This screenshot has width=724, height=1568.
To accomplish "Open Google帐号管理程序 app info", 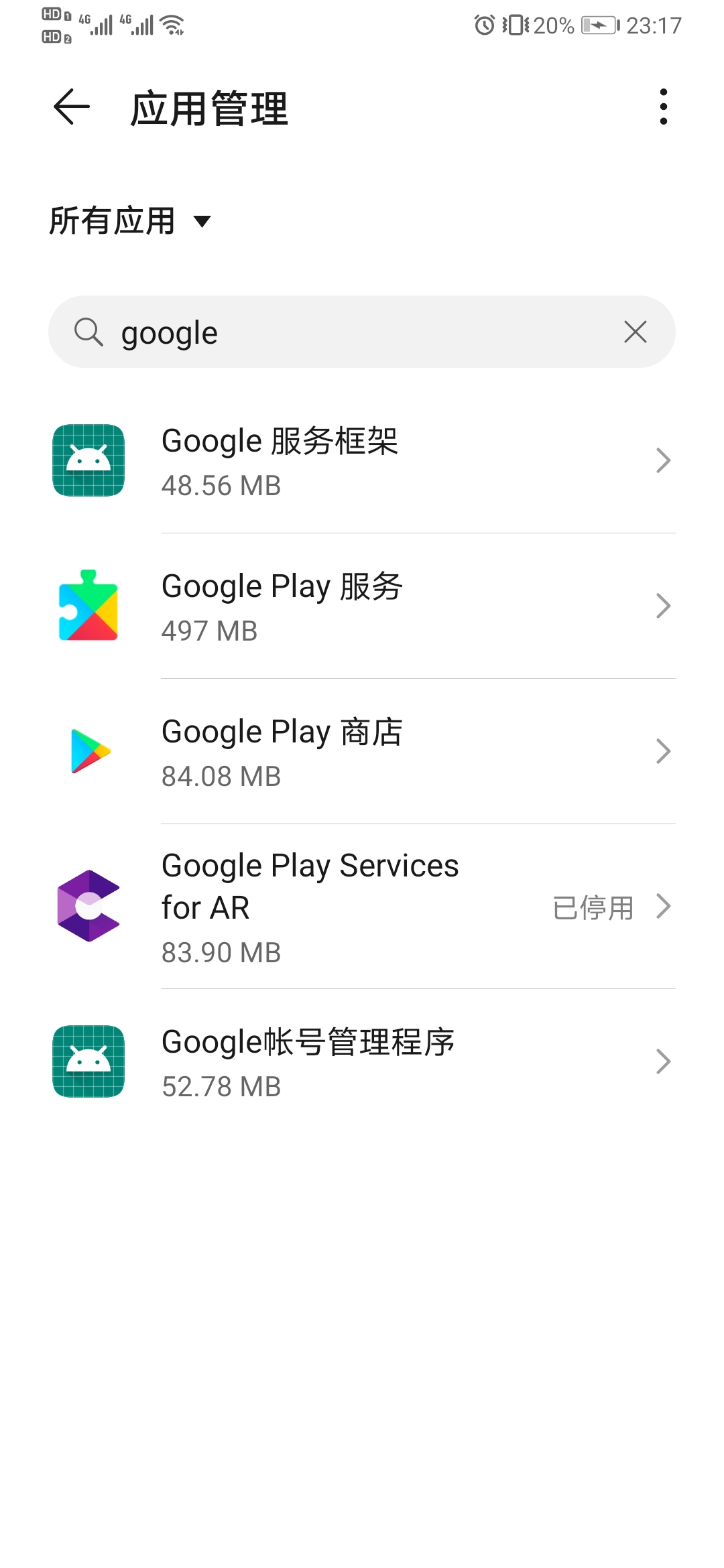I will coord(362,1062).
